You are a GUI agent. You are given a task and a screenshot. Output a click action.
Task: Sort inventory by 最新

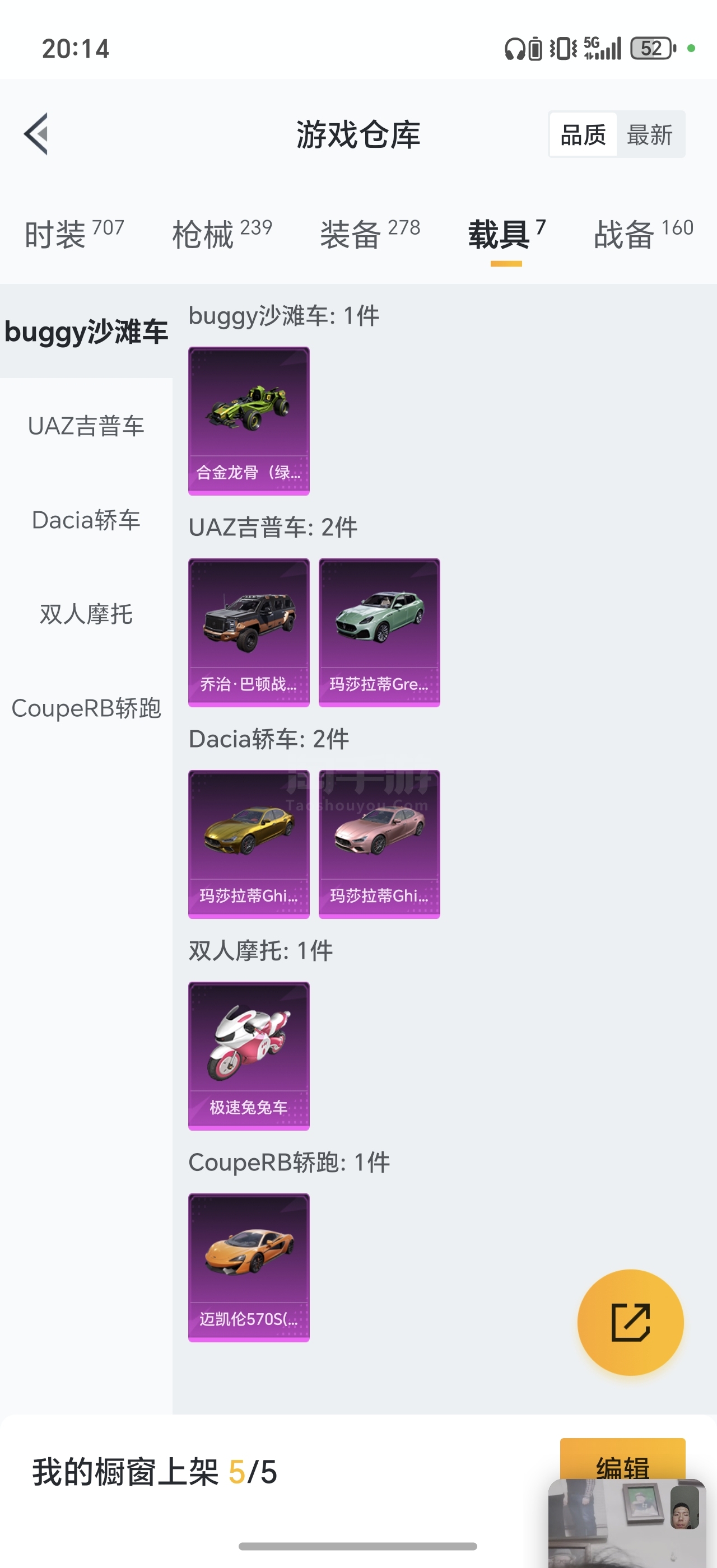[649, 134]
